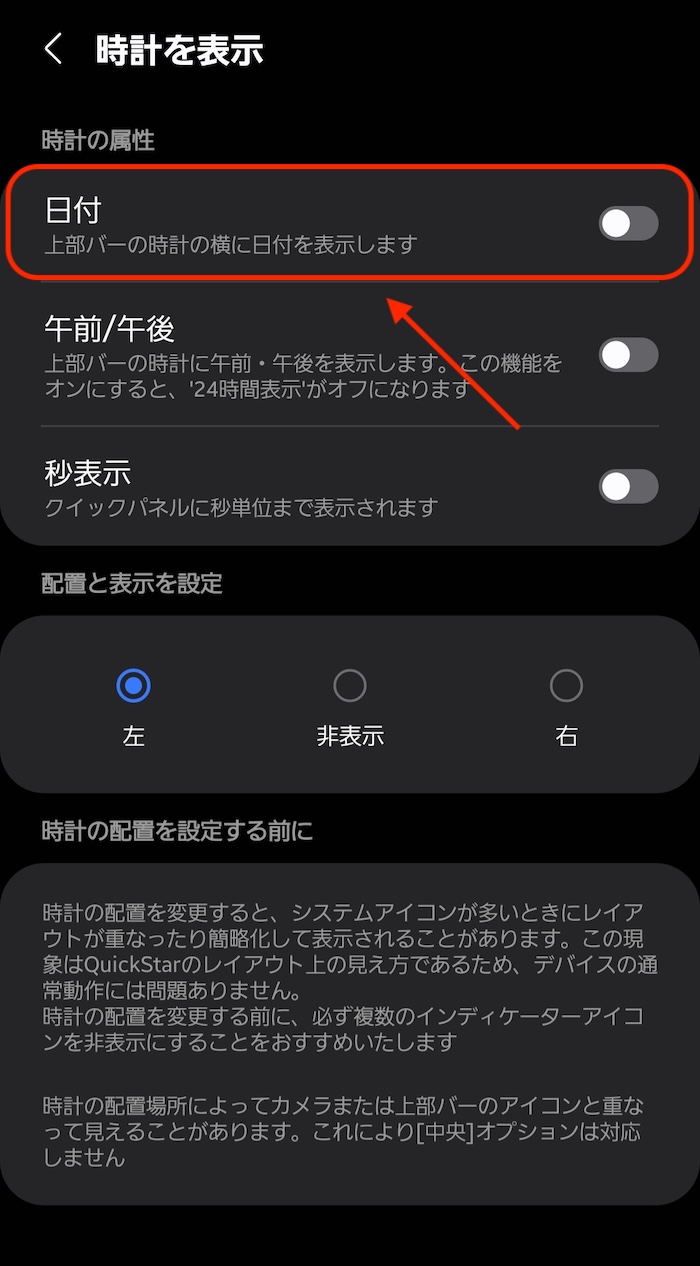Go back from 時計を表示 screen

[x=53, y=49]
